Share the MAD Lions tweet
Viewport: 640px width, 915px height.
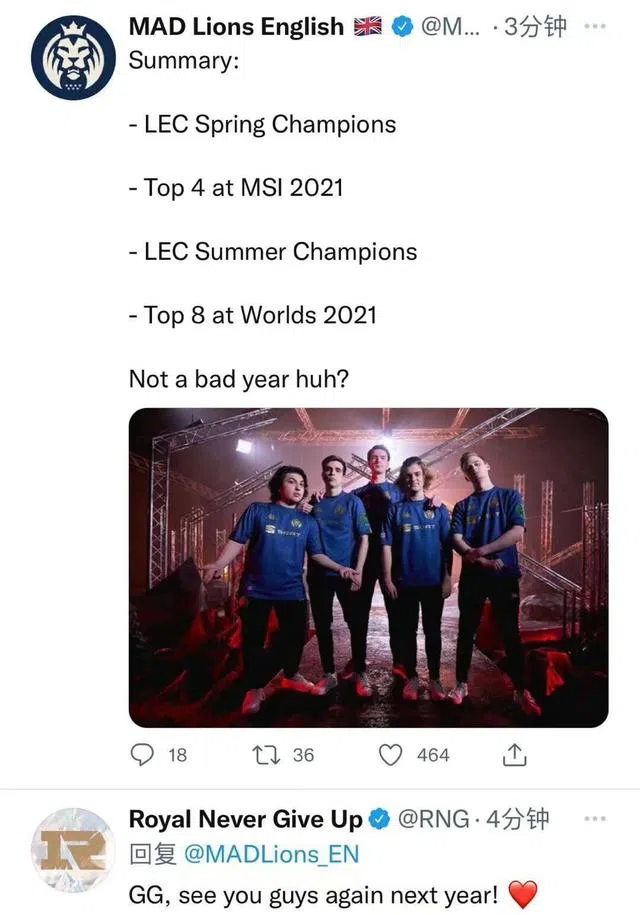[x=515, y=755]
